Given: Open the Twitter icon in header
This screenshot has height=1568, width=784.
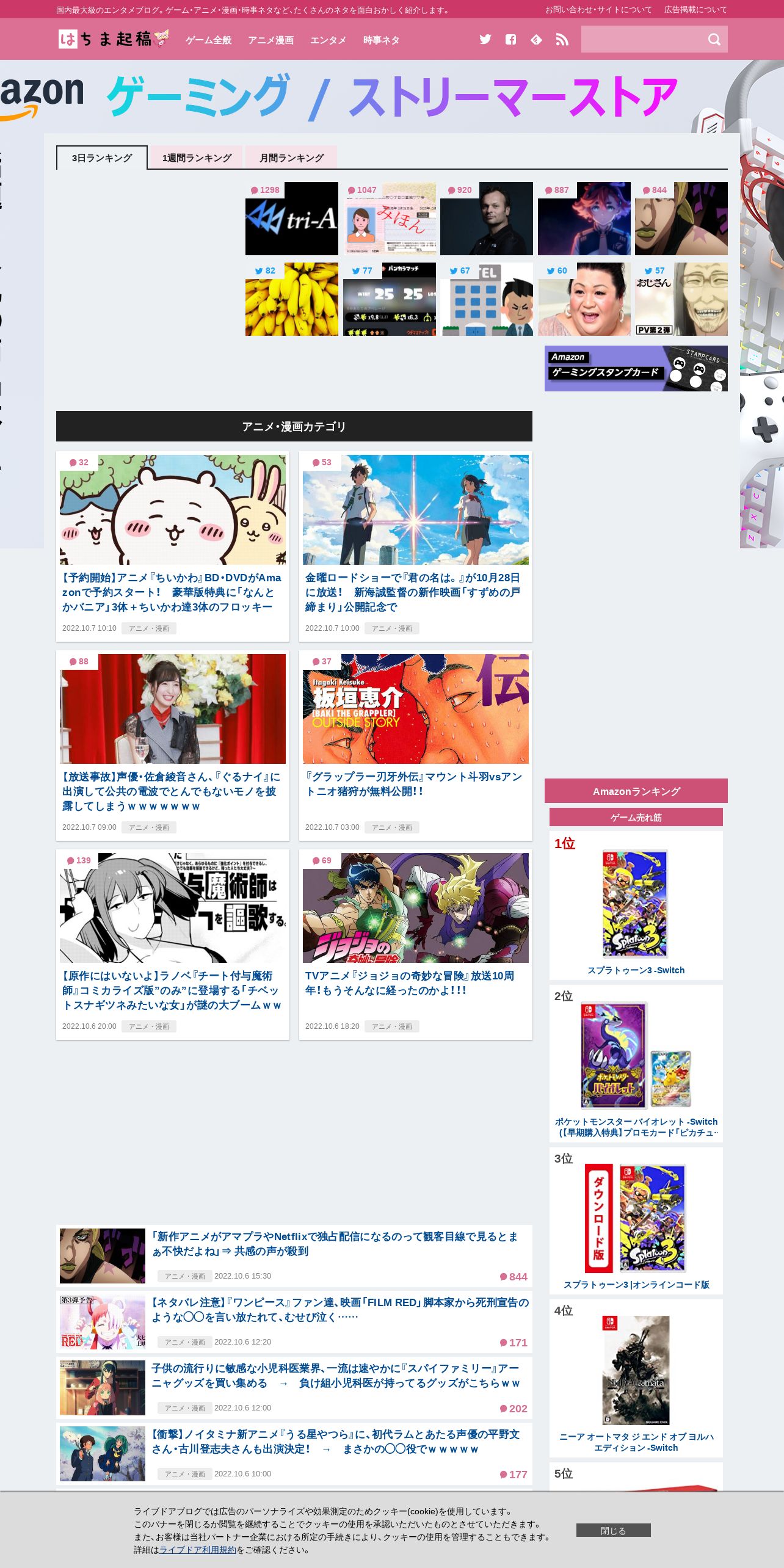Looking at the screenshot, I should point(485,40).
